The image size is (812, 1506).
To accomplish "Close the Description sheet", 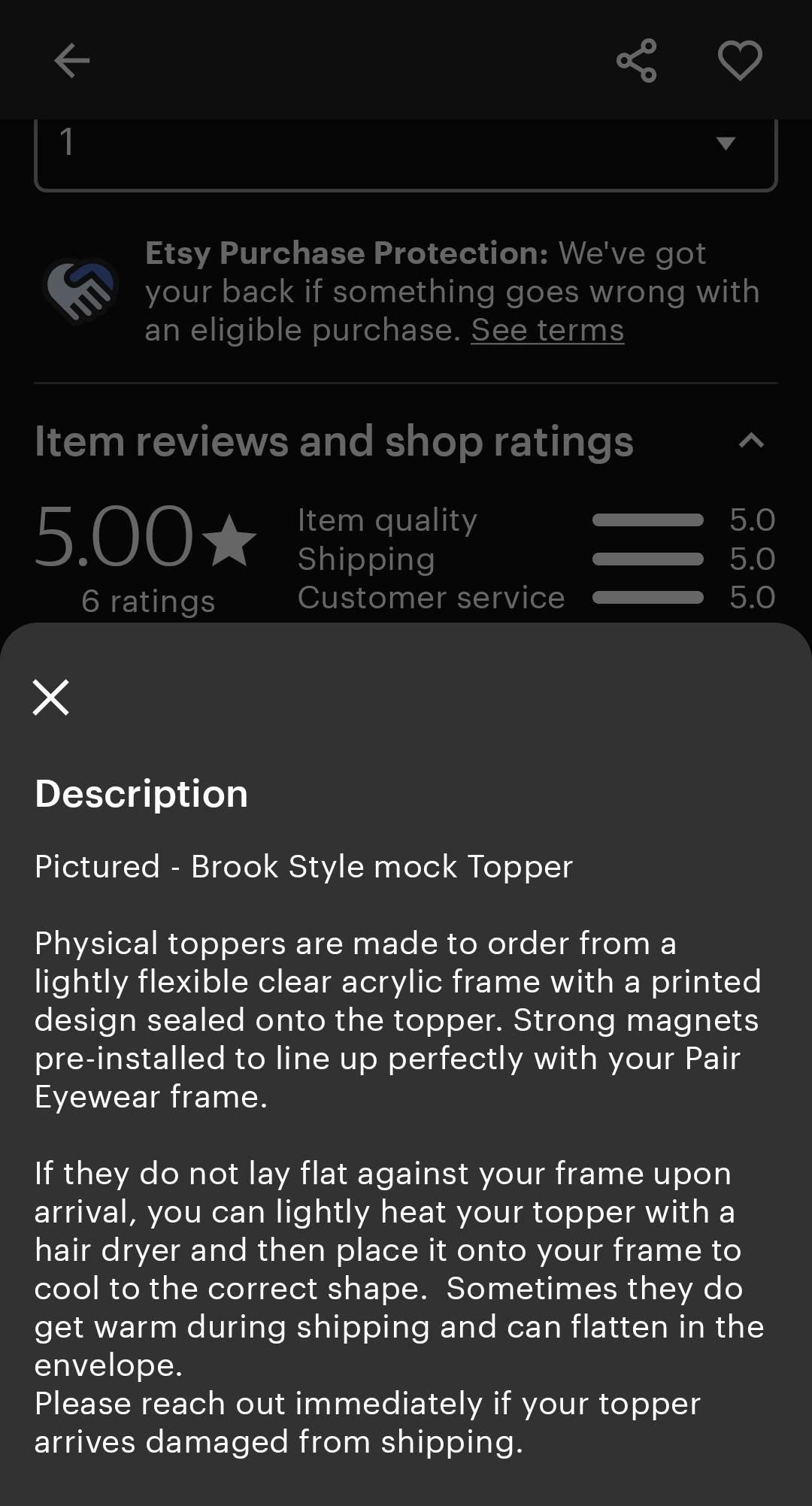I will 51,697.
